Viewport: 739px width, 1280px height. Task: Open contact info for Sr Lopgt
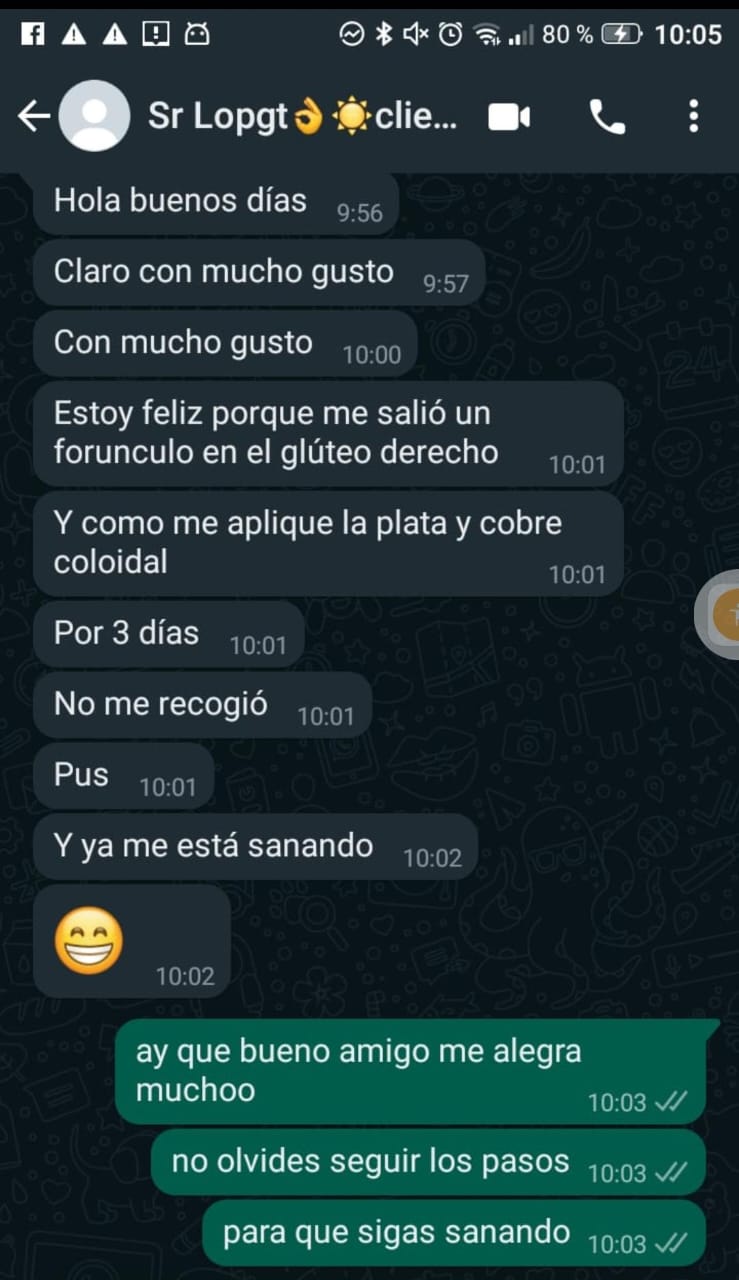[302, 117]
